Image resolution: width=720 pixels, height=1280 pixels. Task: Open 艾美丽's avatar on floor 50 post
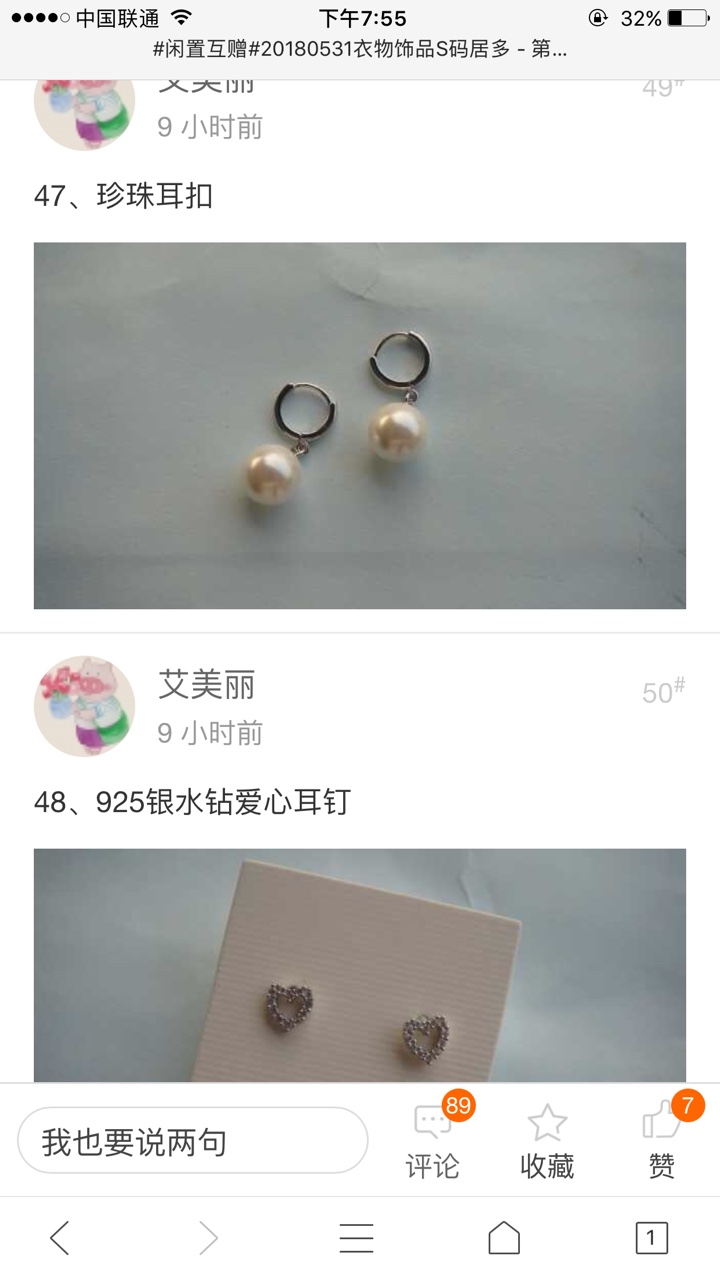[84, 706]
